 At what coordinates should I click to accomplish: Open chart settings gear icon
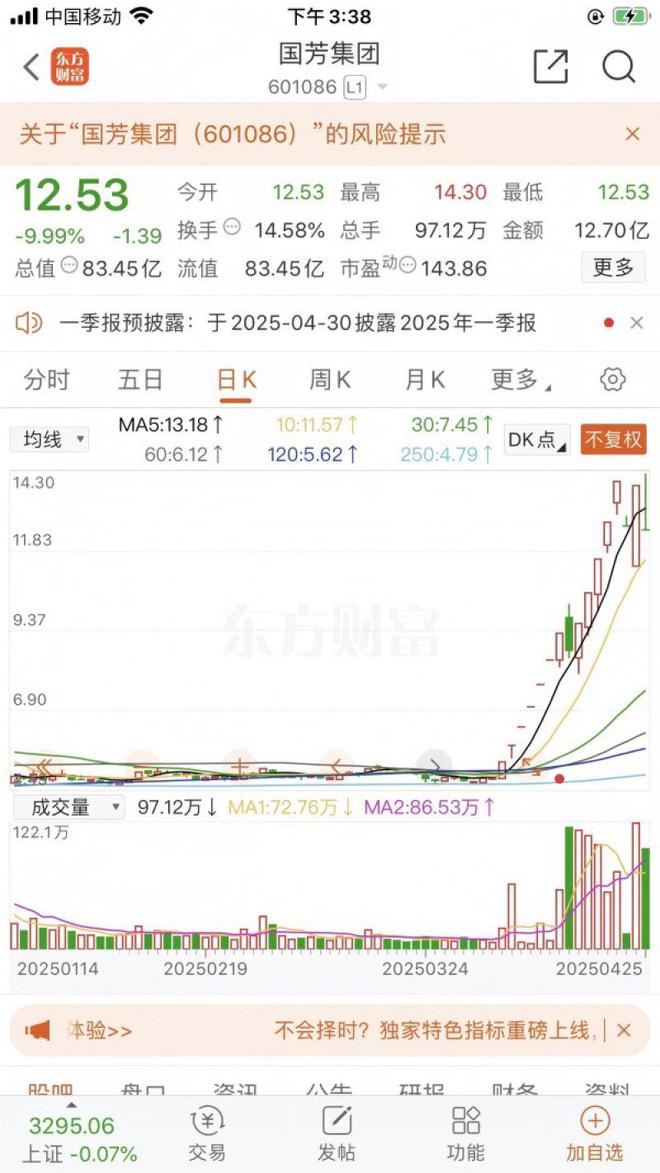pos(613,380)
